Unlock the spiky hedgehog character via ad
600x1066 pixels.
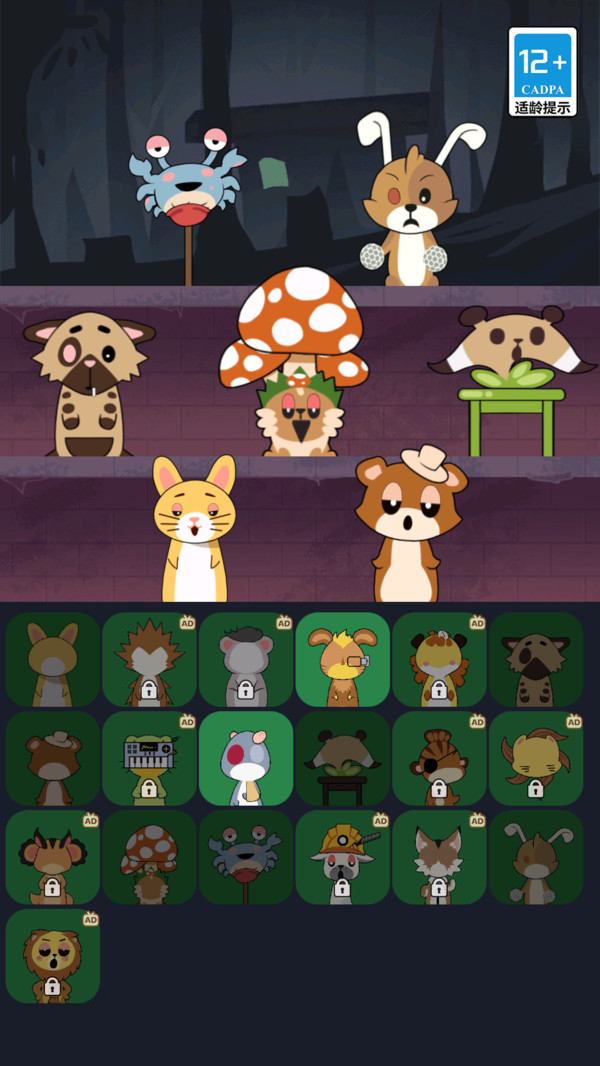149,659
